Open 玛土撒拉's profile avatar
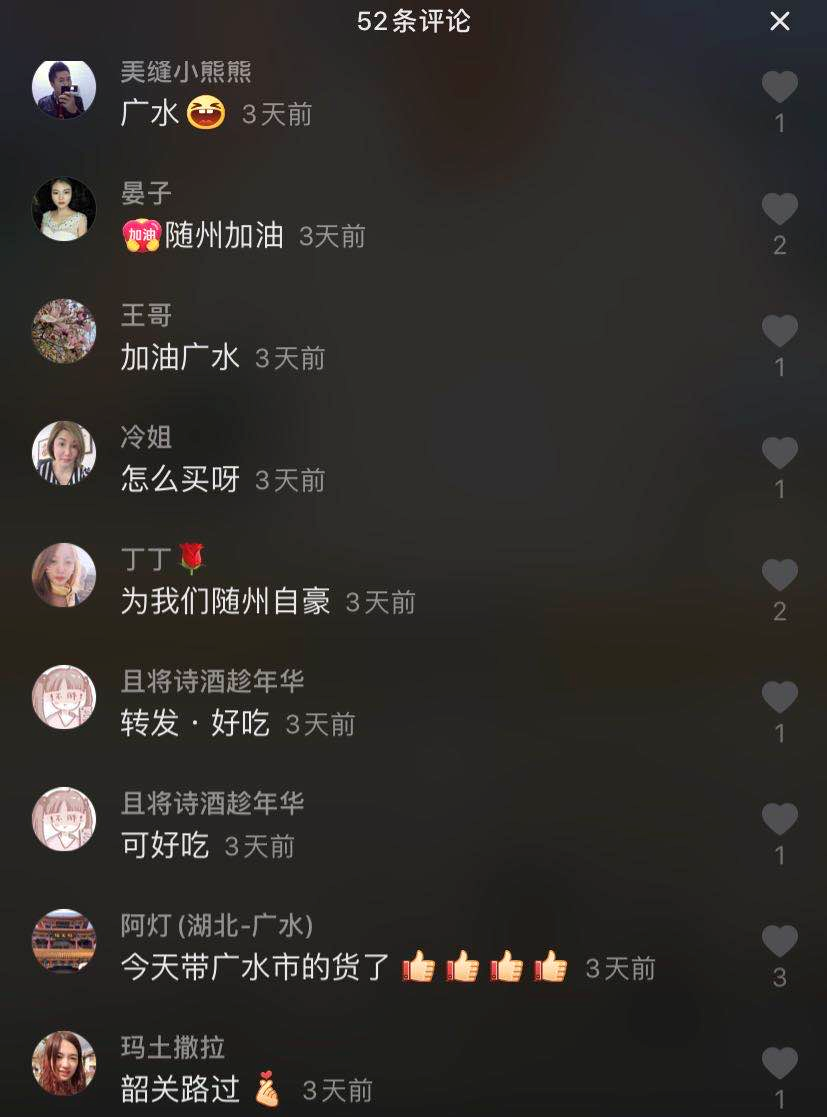The image size is (827, 1117). point(64,1063)
